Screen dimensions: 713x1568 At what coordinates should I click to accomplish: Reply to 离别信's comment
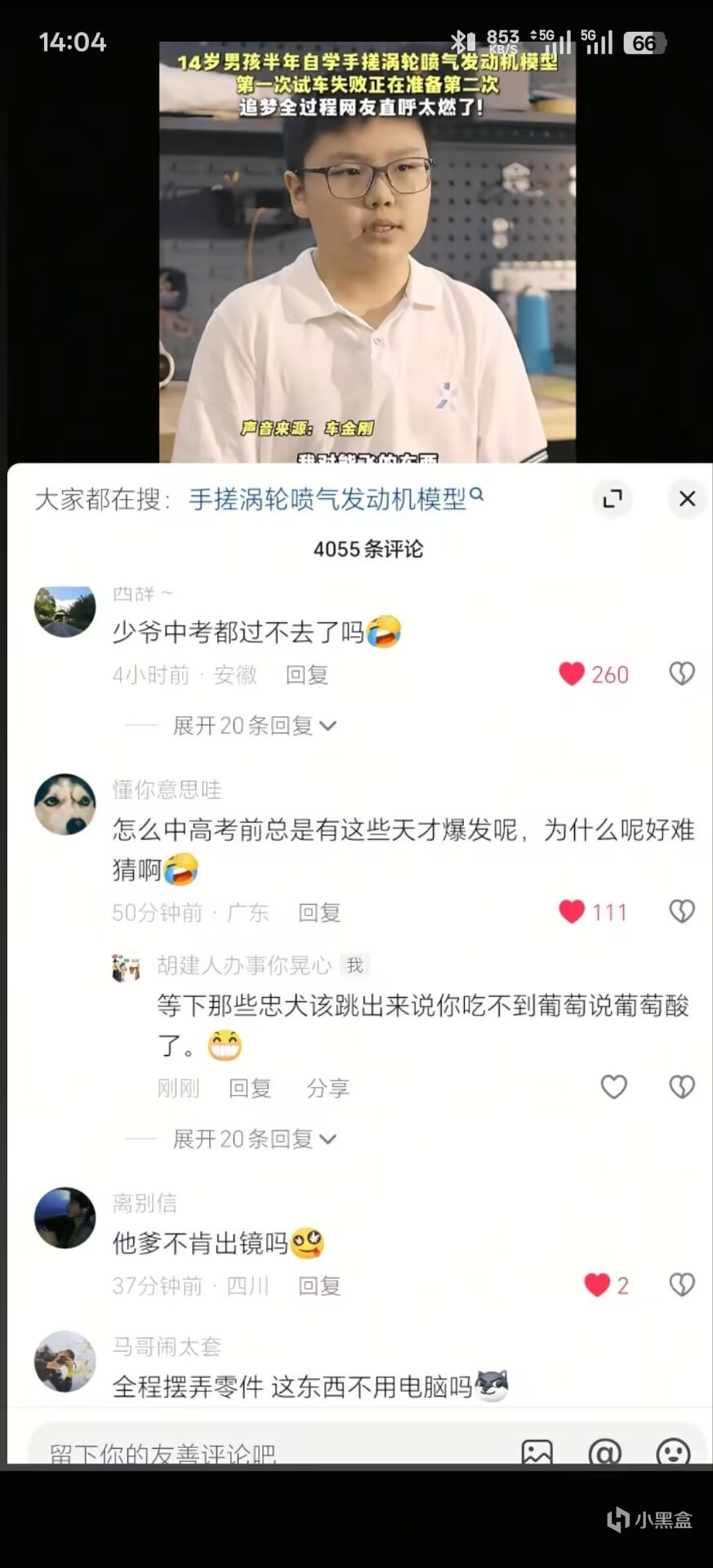[319, 1285]
